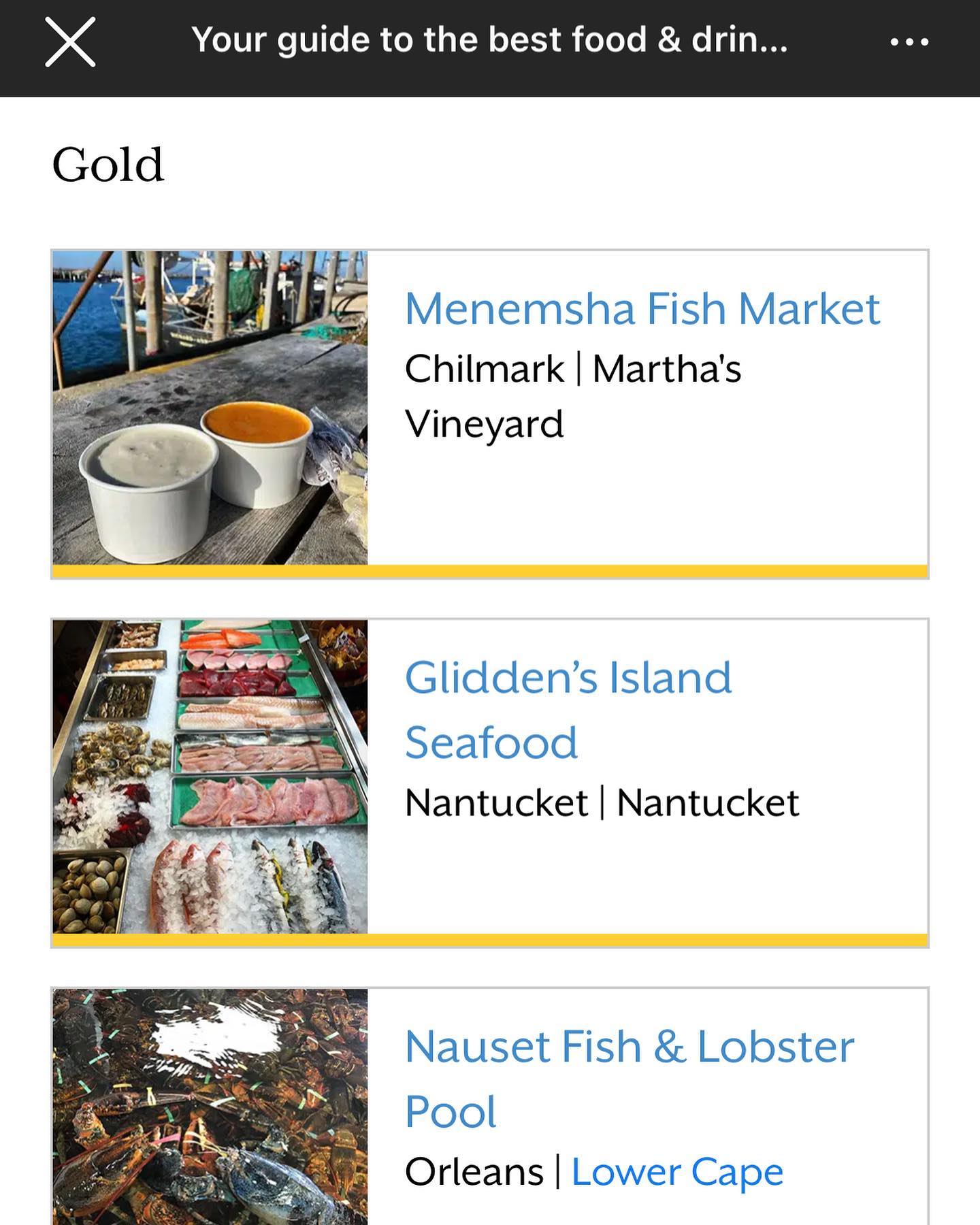Open the Nauset Fish & Lobster Pool link
The width and height of the screenshot is (980, 1225).
pyautogui.click(x=629, y=1078)
